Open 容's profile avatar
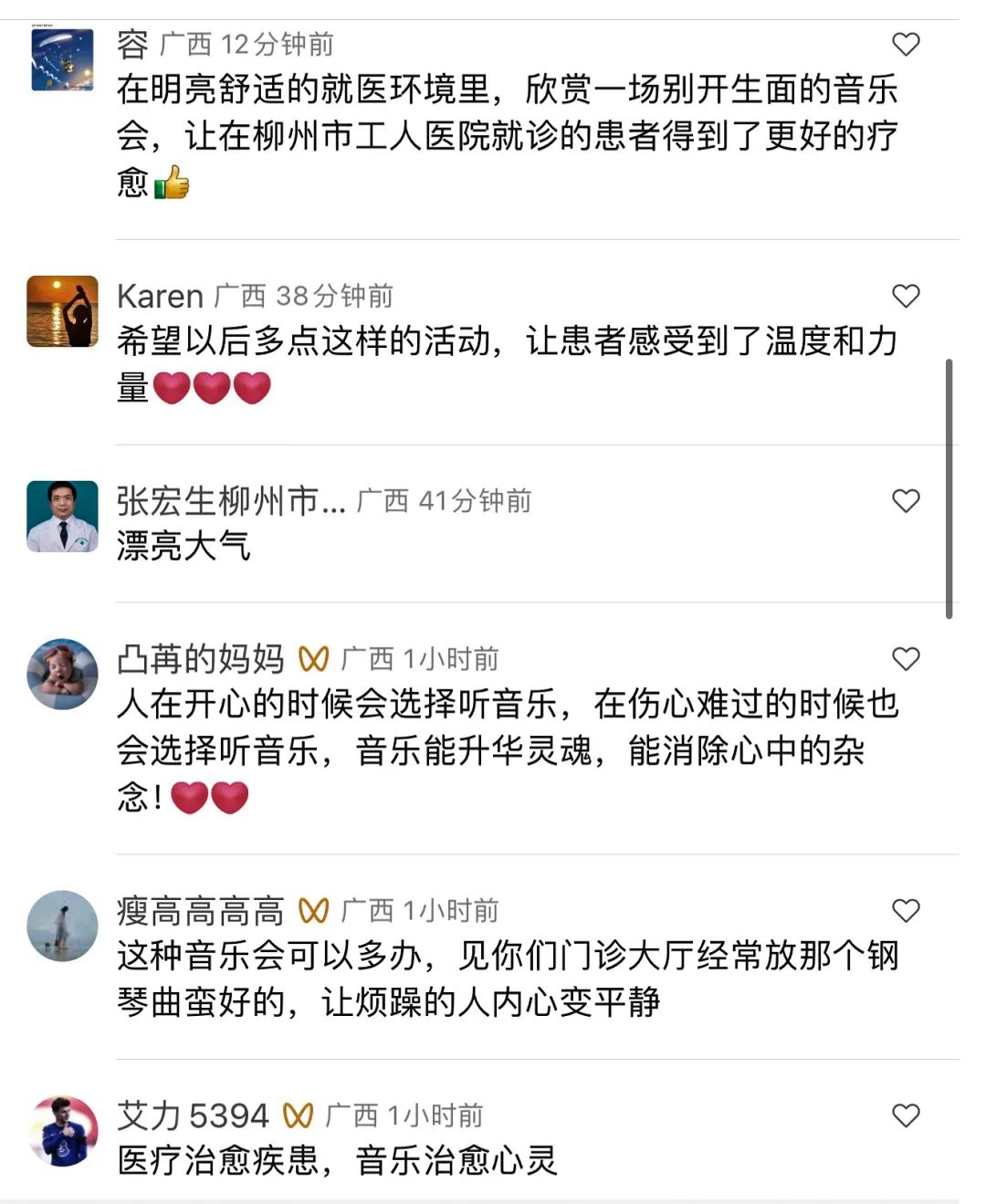 [x=62, y=59]
